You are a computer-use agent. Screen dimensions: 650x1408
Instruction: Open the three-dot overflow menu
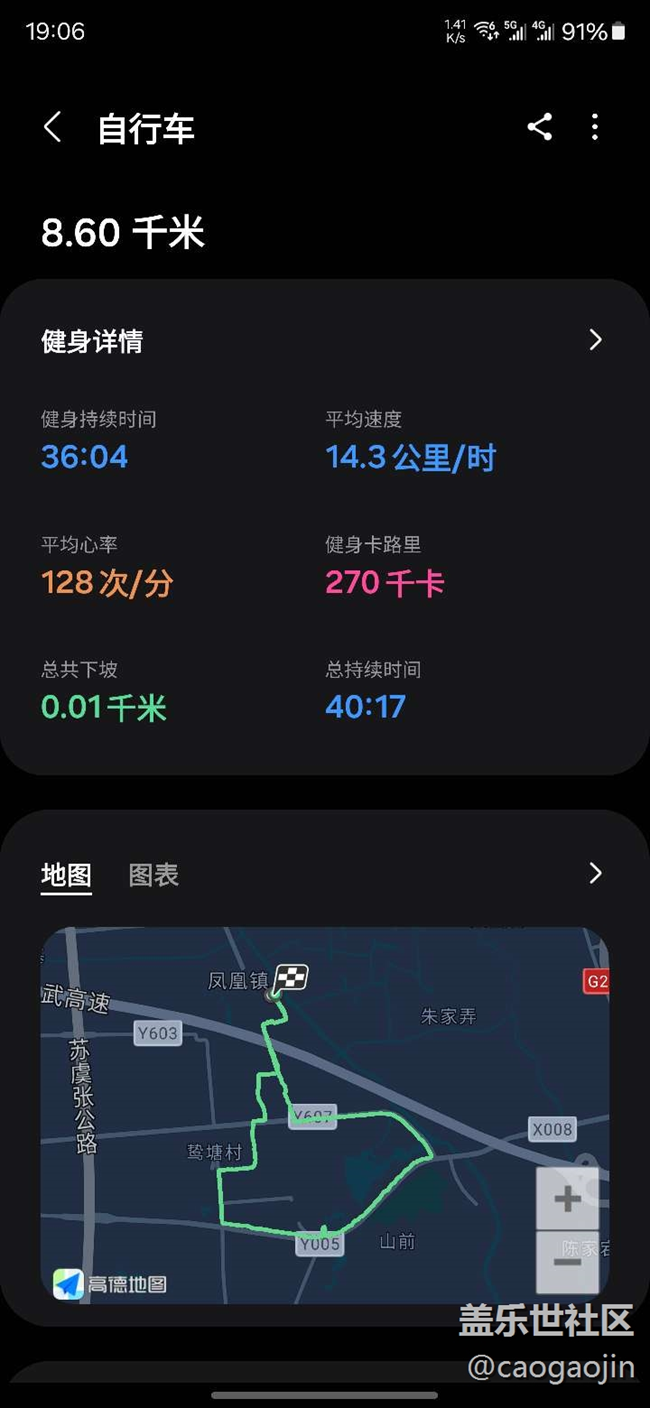point(595,127)
